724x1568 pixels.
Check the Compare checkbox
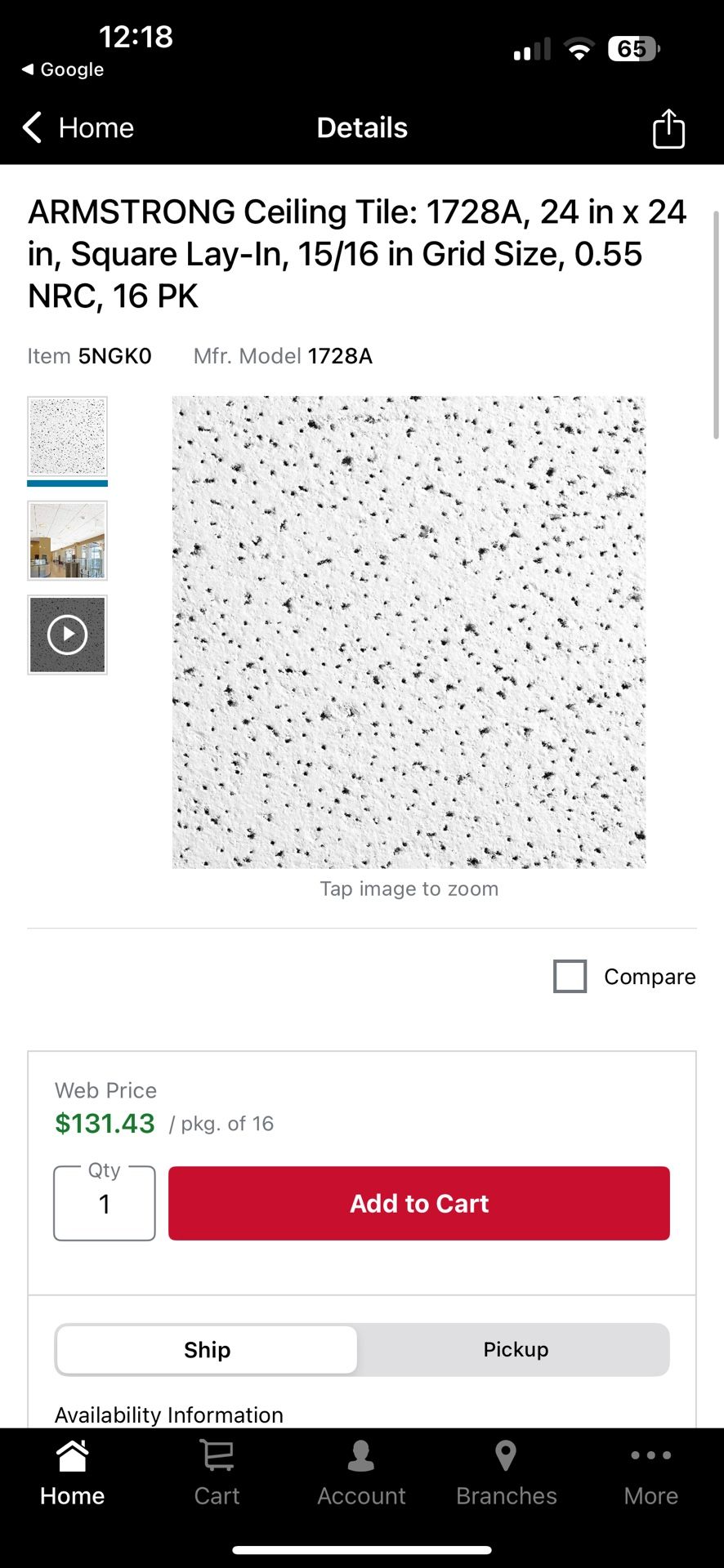click(x=570, y=976)
